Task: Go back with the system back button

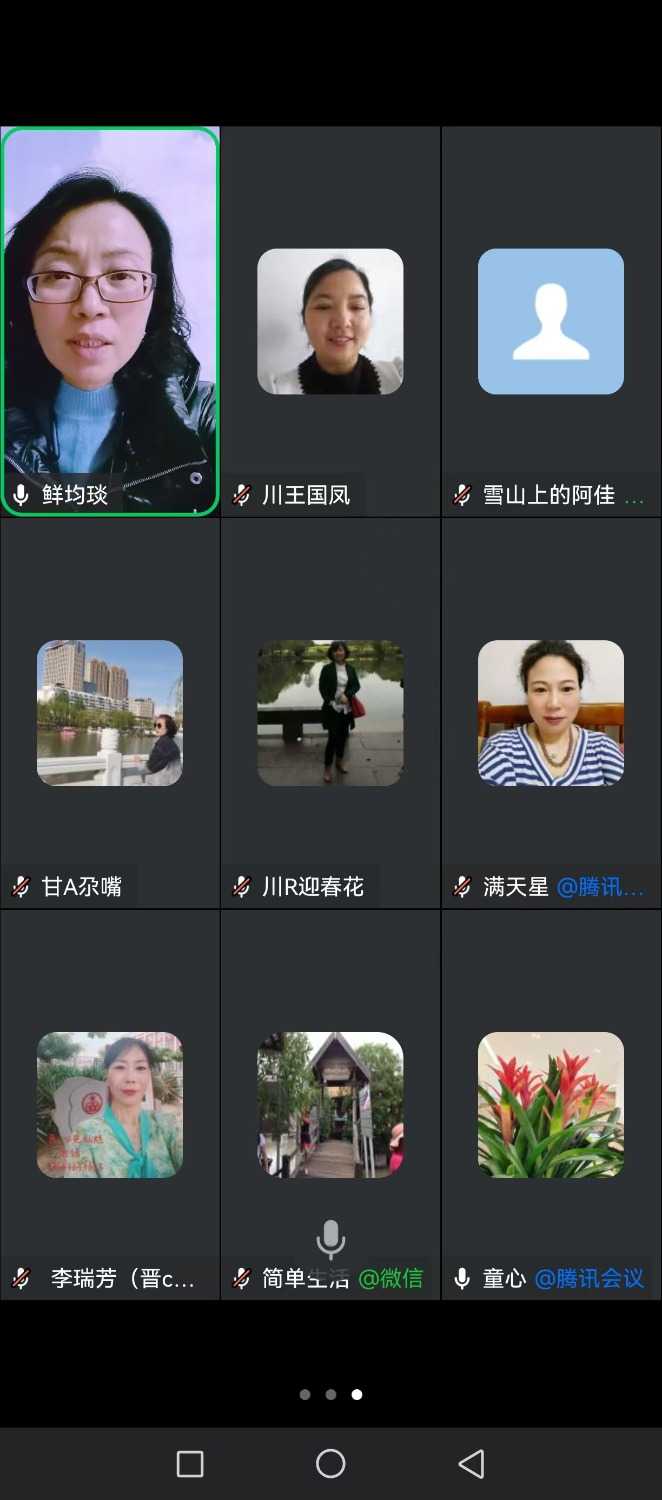Action: click(x=471, y=1464)
